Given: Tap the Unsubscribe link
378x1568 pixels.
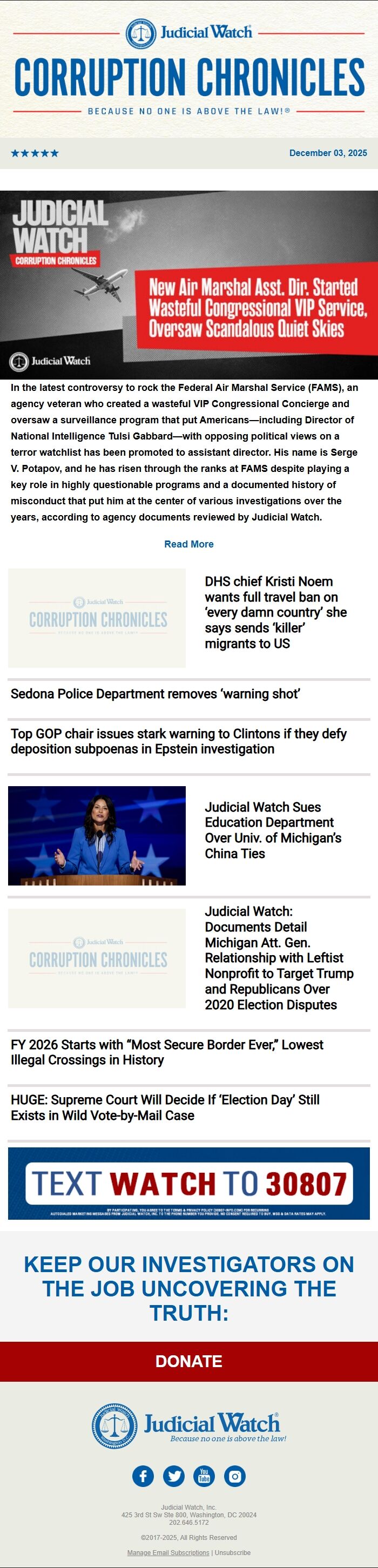Looking at the screenshot, I should click(x=233, y=1553).
